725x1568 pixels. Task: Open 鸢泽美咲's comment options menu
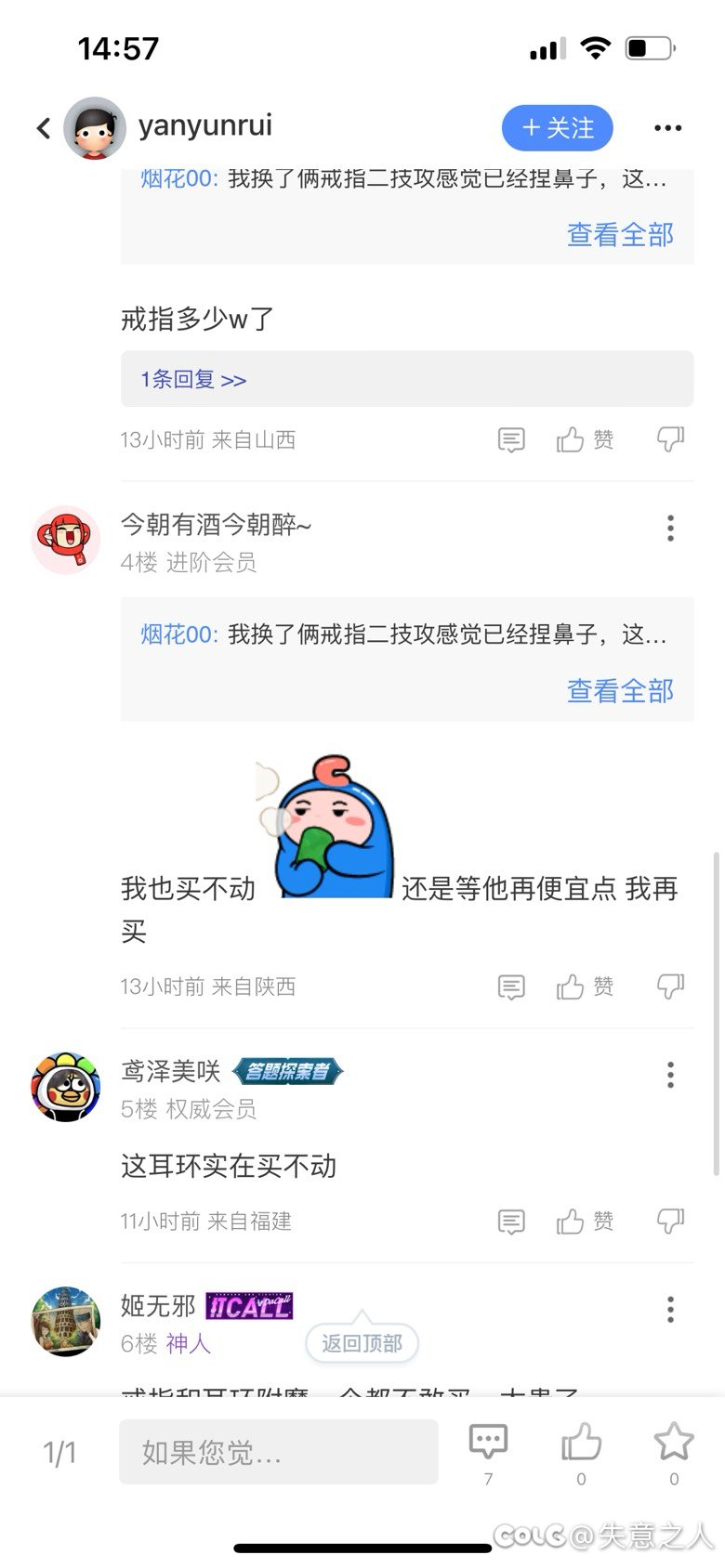[670, 1075]
